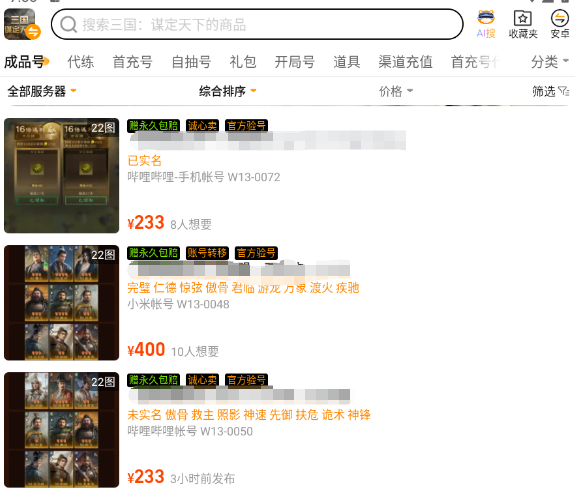This screenshot has width=575, height=490.
Task: Expand the 全部服务器 server filter
Action: (42, 91)
